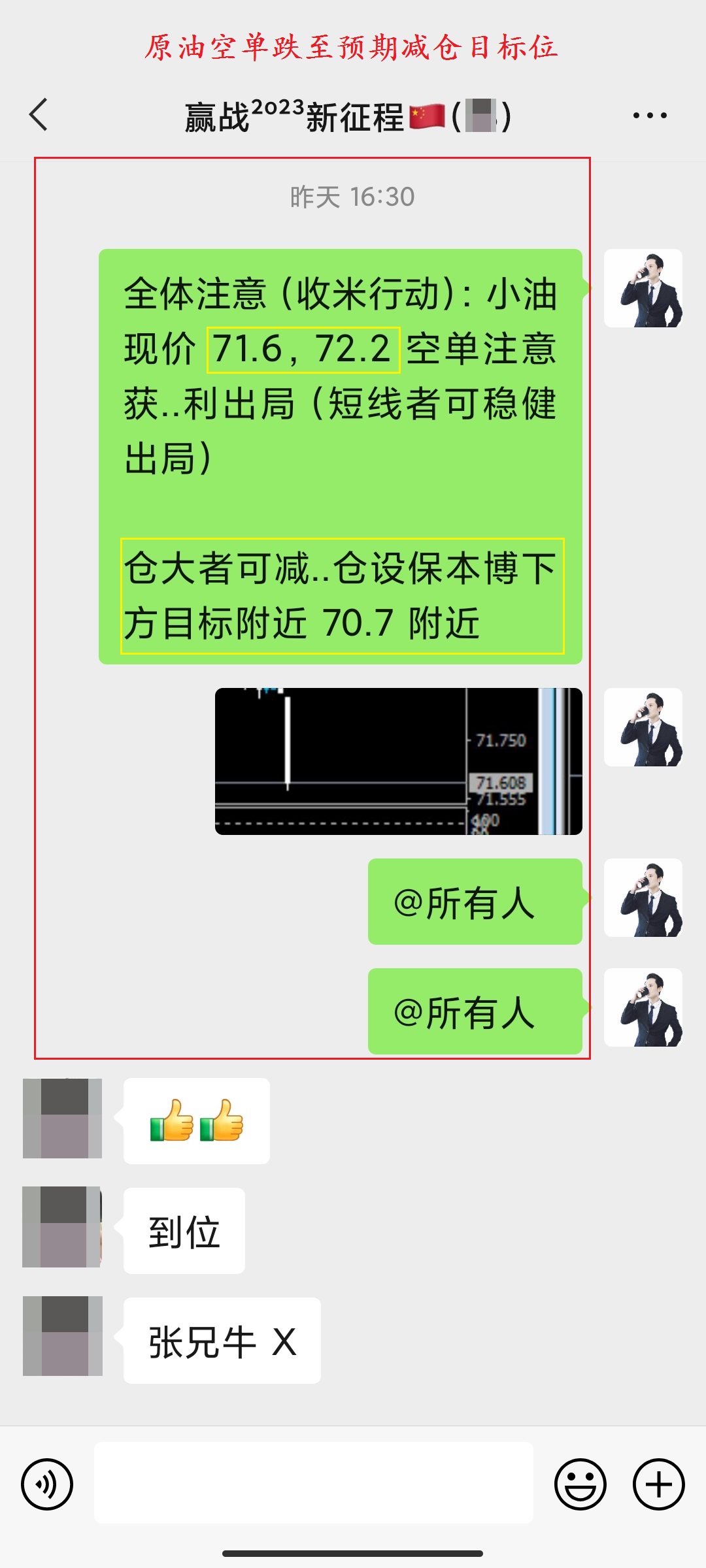706x1568 pixels.
Task: Open avatar of member who sent thumbs-up
Action: (62, 1118)
